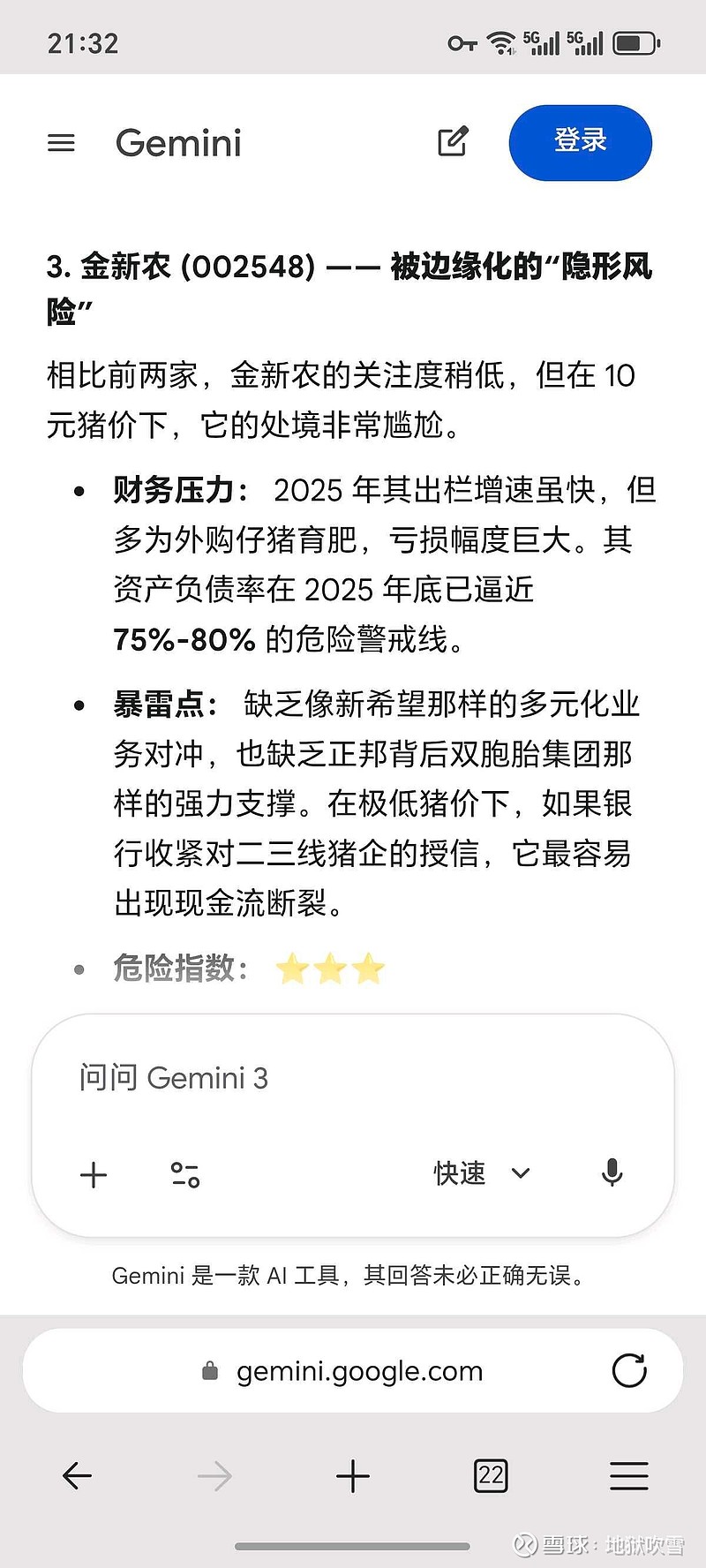This screenshot has height=1568, width=706.
Task: Open the Gemini sidebar menu
Action: tap(61, 142)
